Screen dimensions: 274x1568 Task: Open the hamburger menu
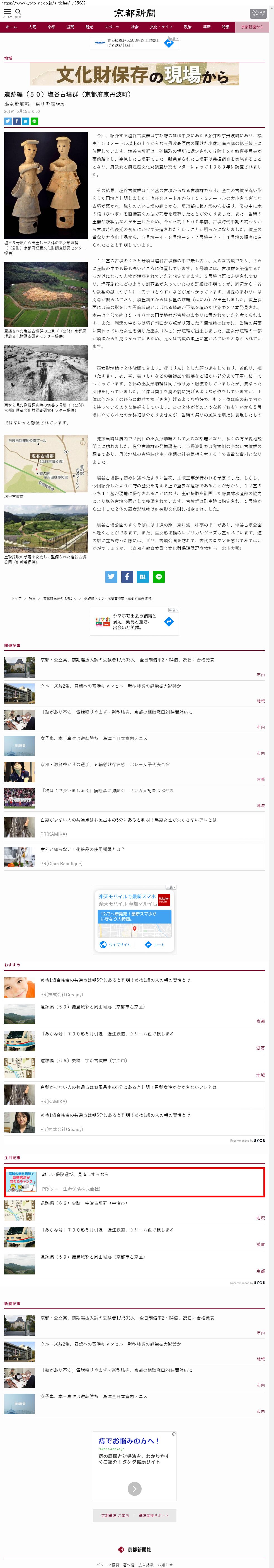pos(7,12)
